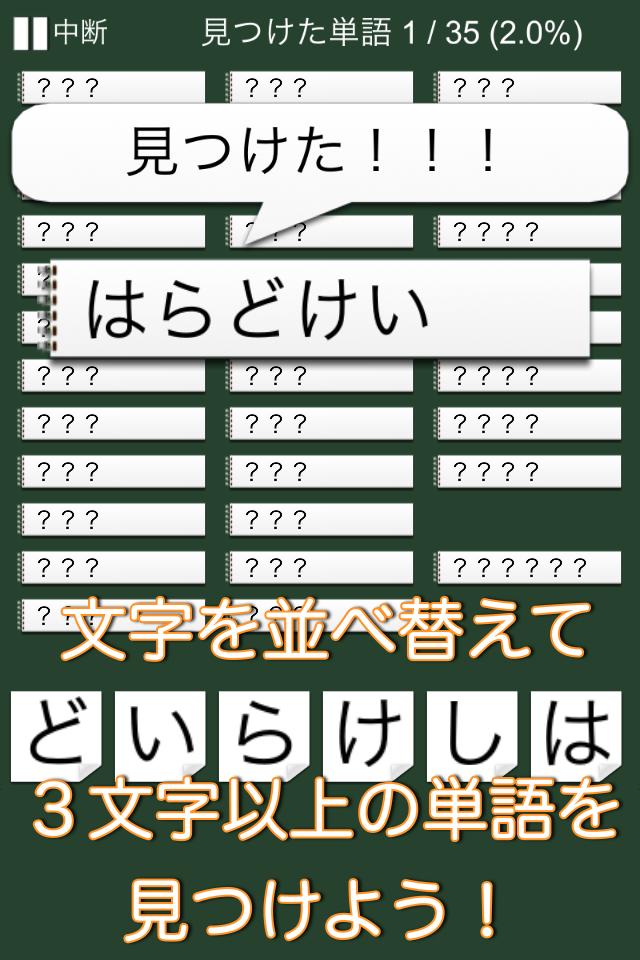
Task: Select the letter tile は
Action: coord(580,738)
